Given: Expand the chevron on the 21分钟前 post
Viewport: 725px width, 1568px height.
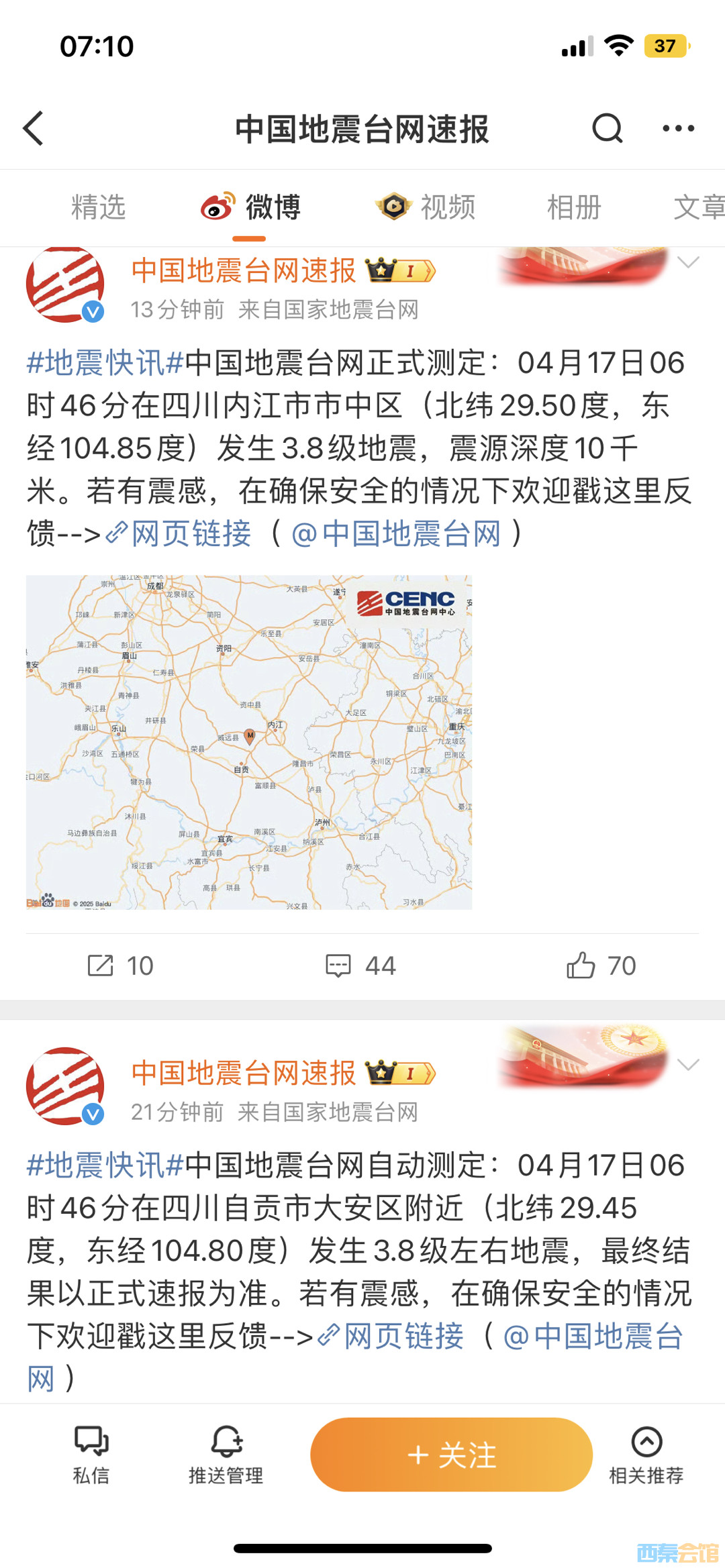Looking at the screenshot, I should tap(688, 1065).
